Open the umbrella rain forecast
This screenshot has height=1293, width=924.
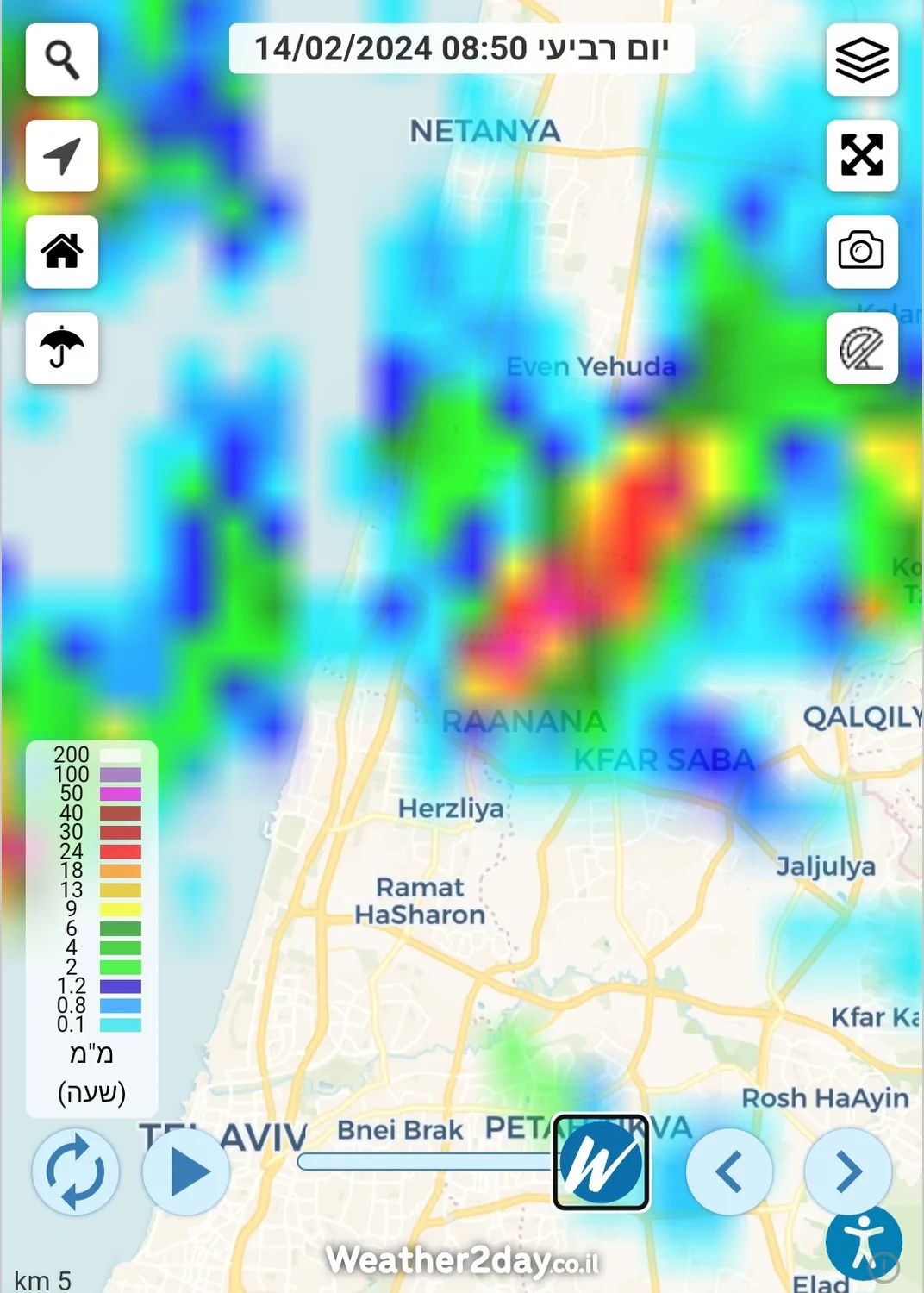(x=62, y=348)
